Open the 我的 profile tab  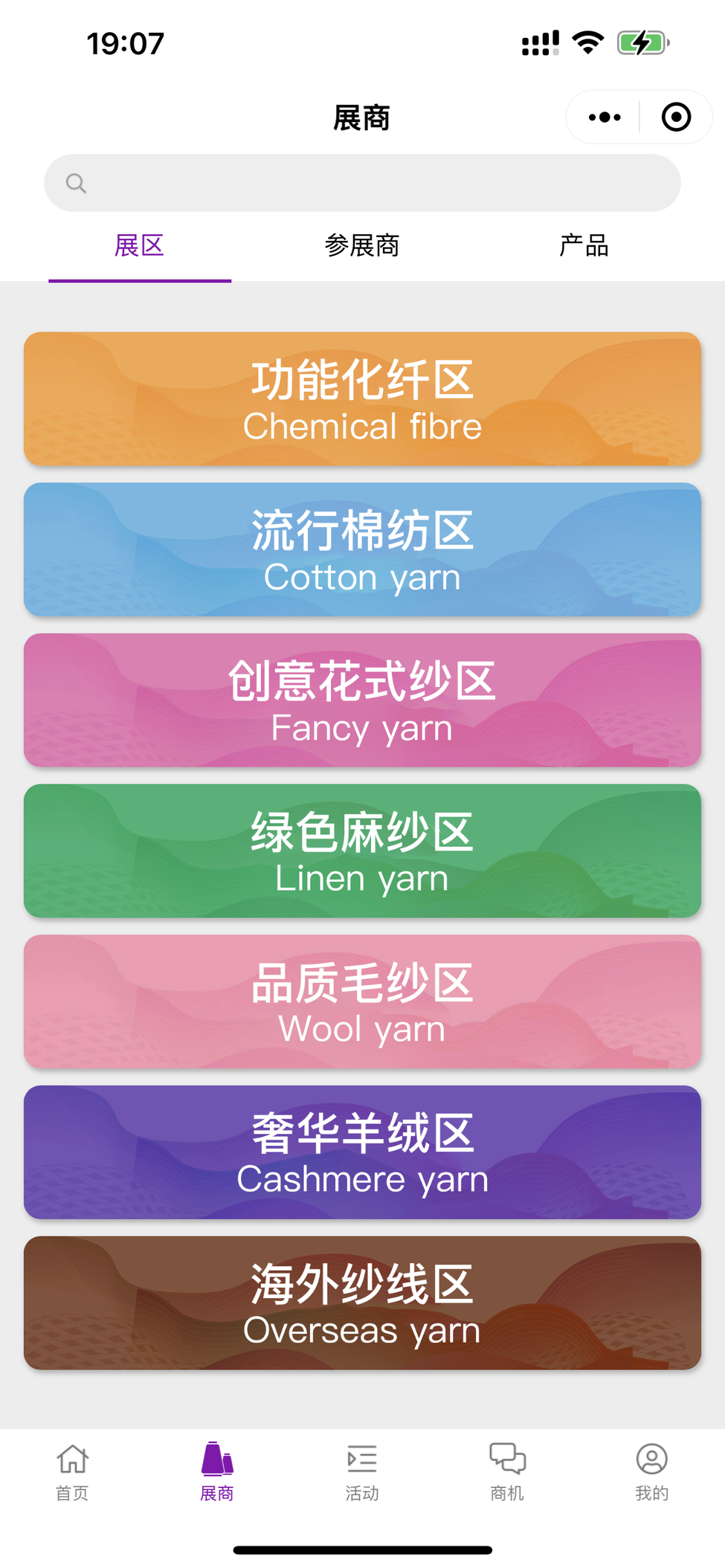pyautogui.click(x=651, y=1471)
